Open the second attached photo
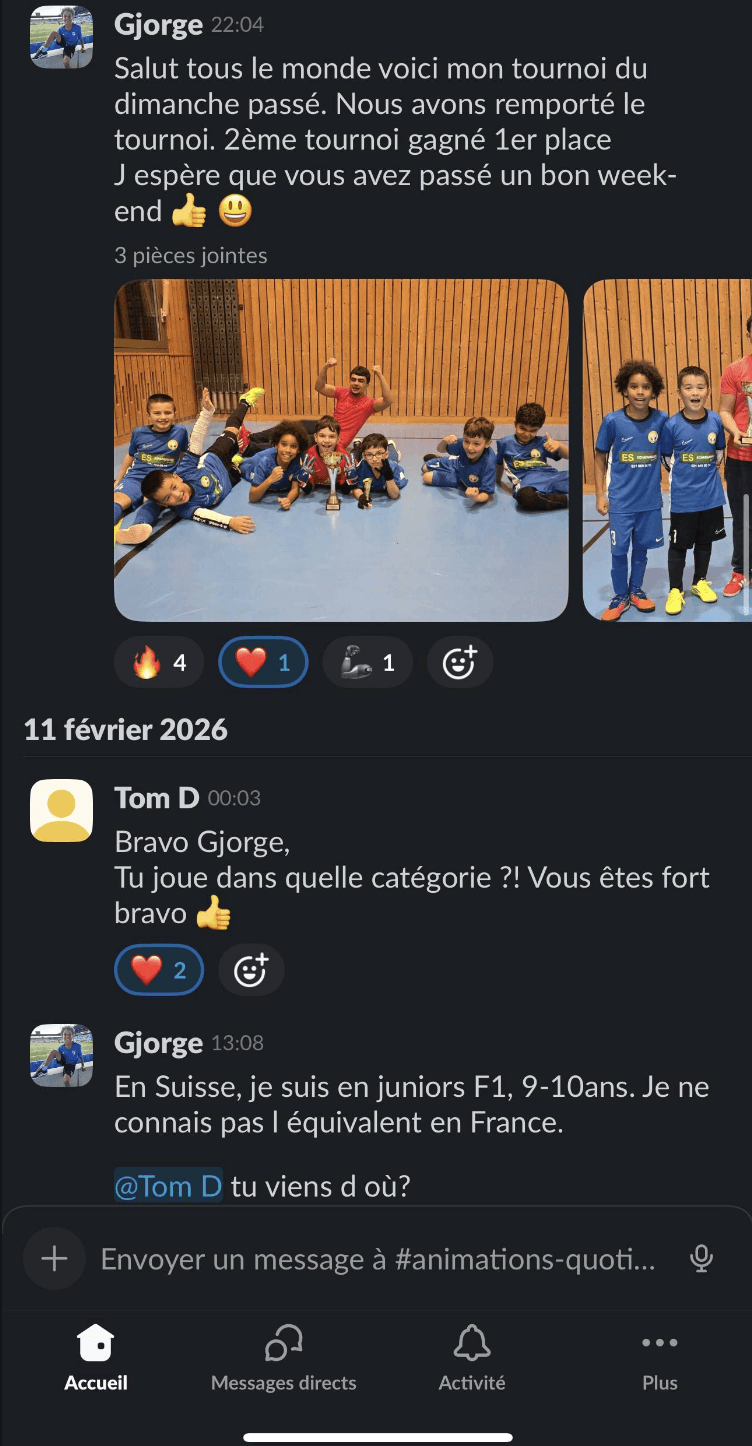Screen dimensions: 752x1446 tap(668, 450)
